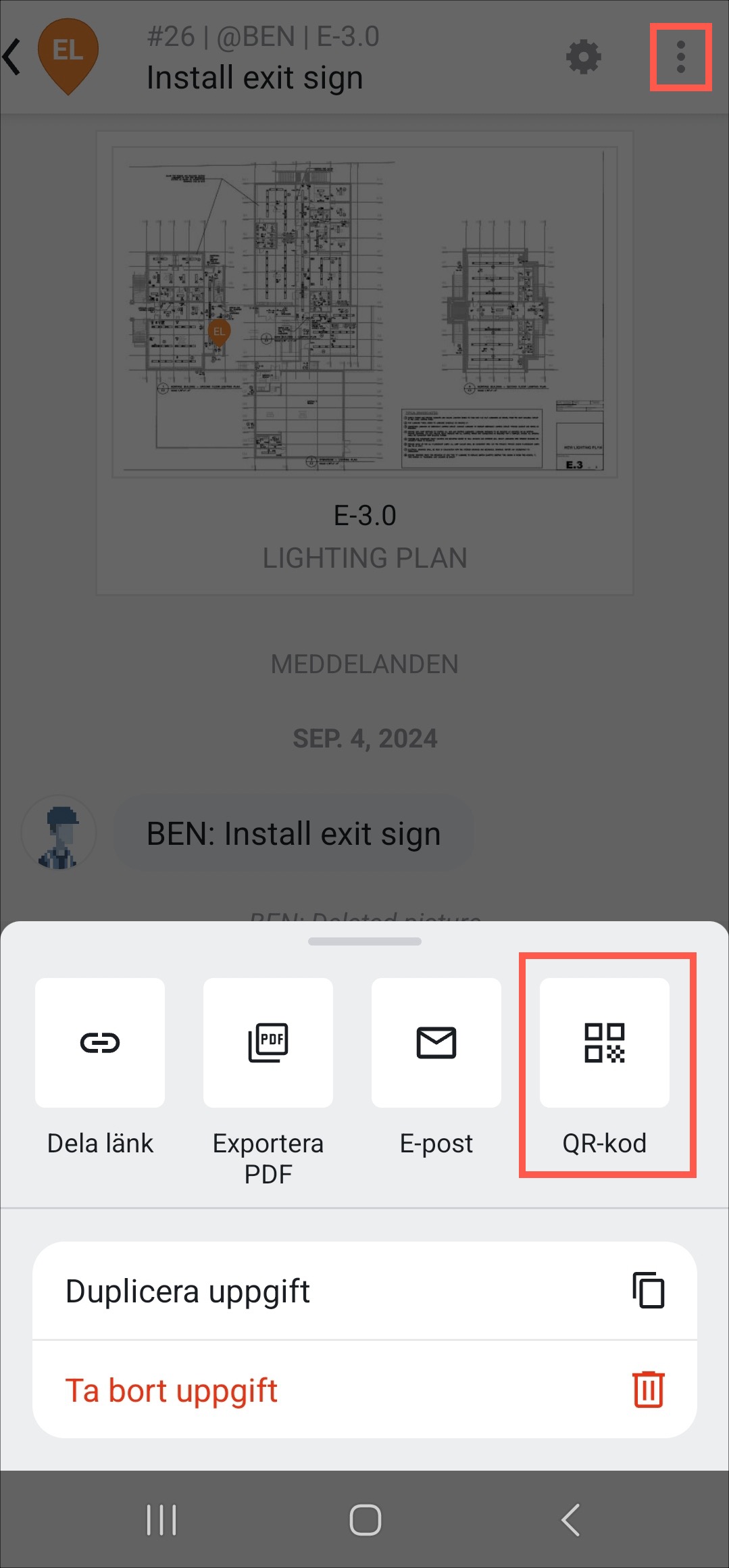Viewport: 729px width, 1568px height.
Task: Open task settings gear
Action: [584, 57]
